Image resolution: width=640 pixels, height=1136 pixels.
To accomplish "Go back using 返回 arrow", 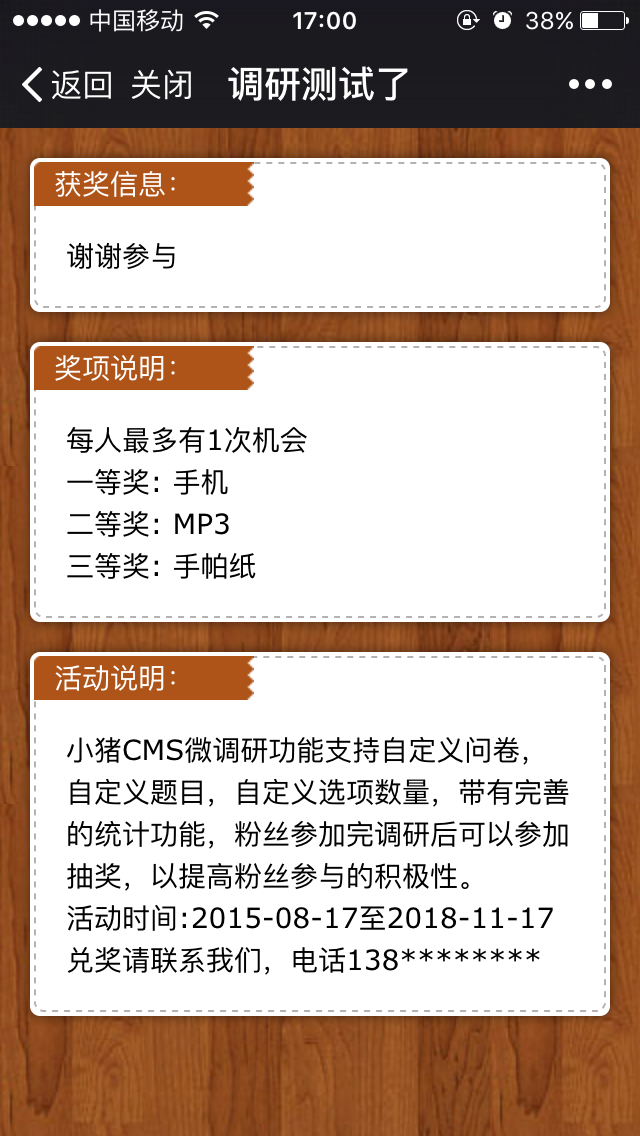I will click(65, 85).
